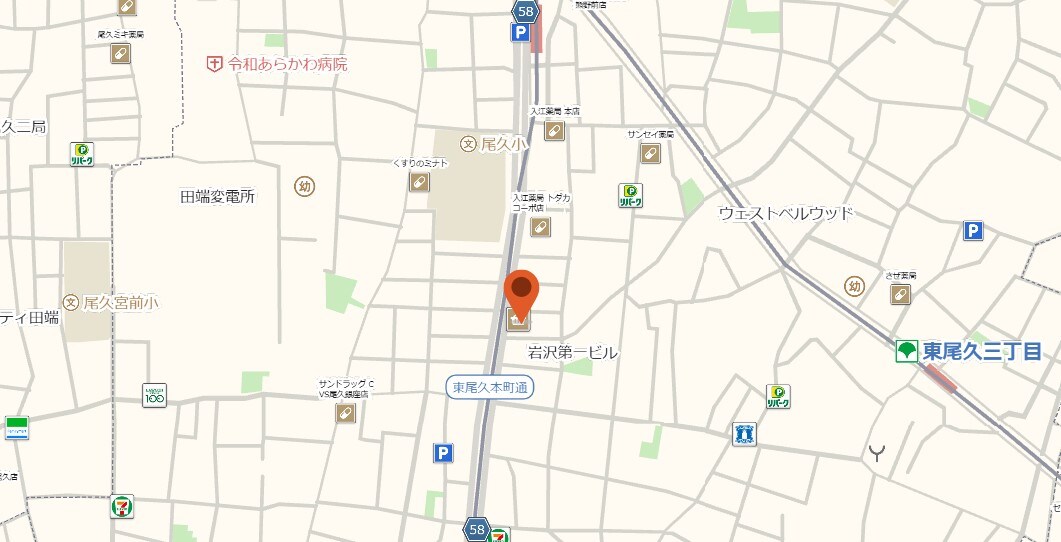Tap the red location pin marker

tap(521, 290)
